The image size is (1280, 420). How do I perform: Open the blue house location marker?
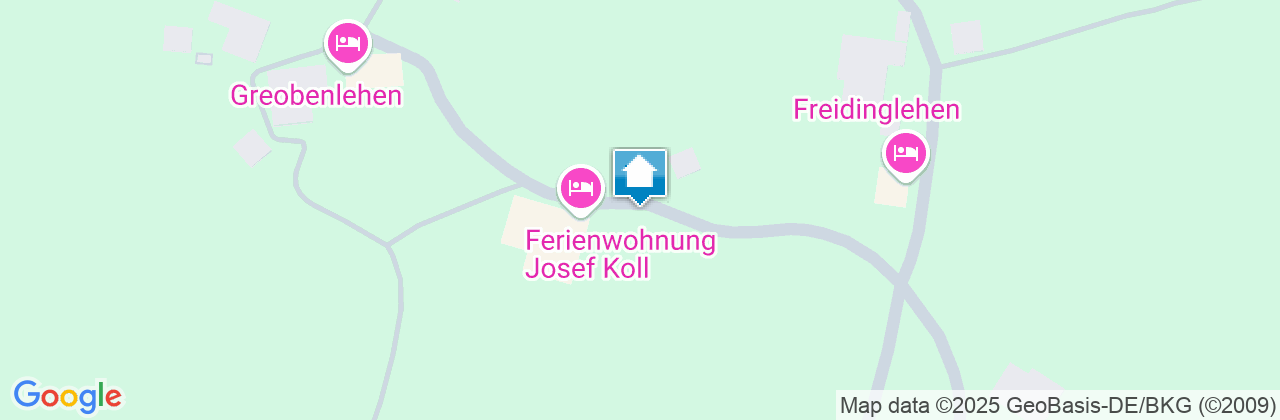coord(640,175)
